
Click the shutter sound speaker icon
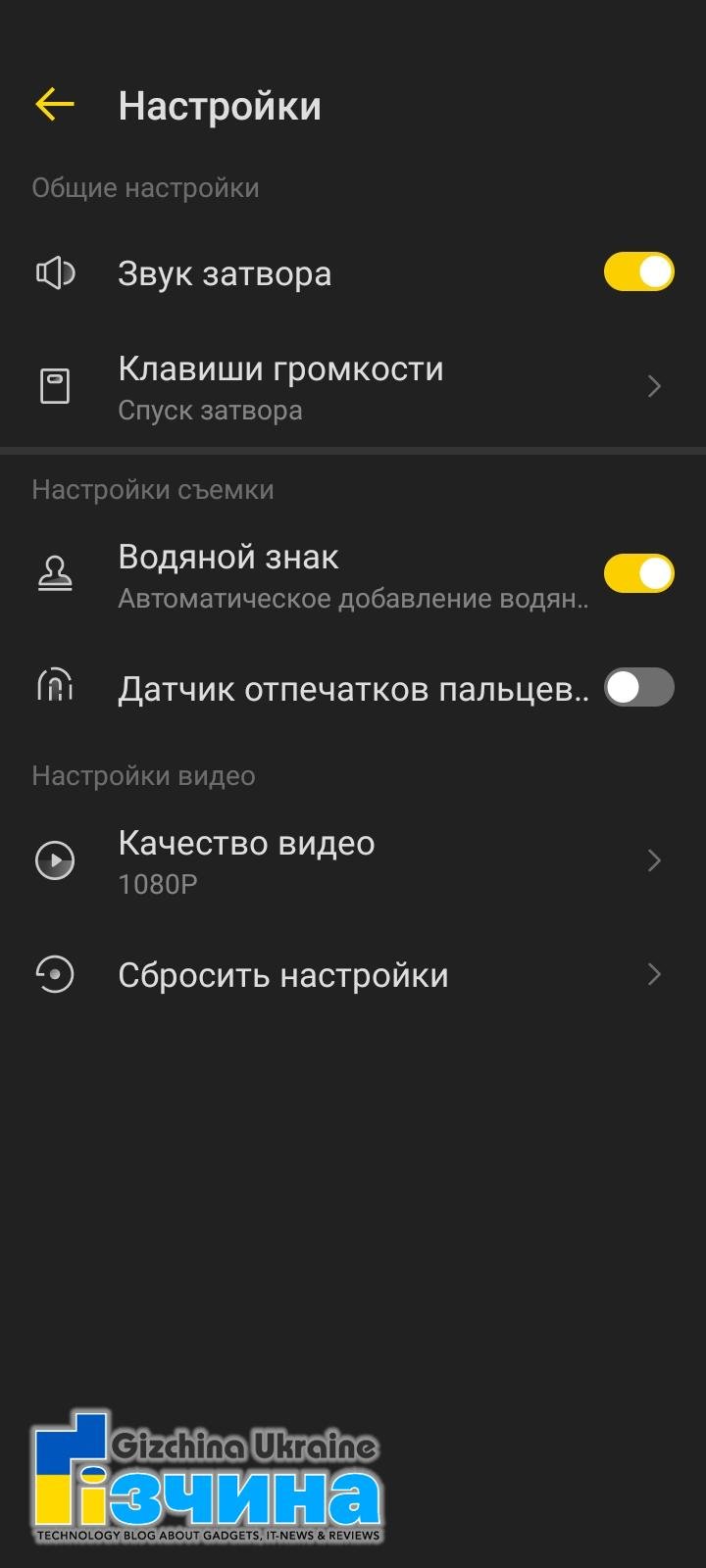[55, 272]
